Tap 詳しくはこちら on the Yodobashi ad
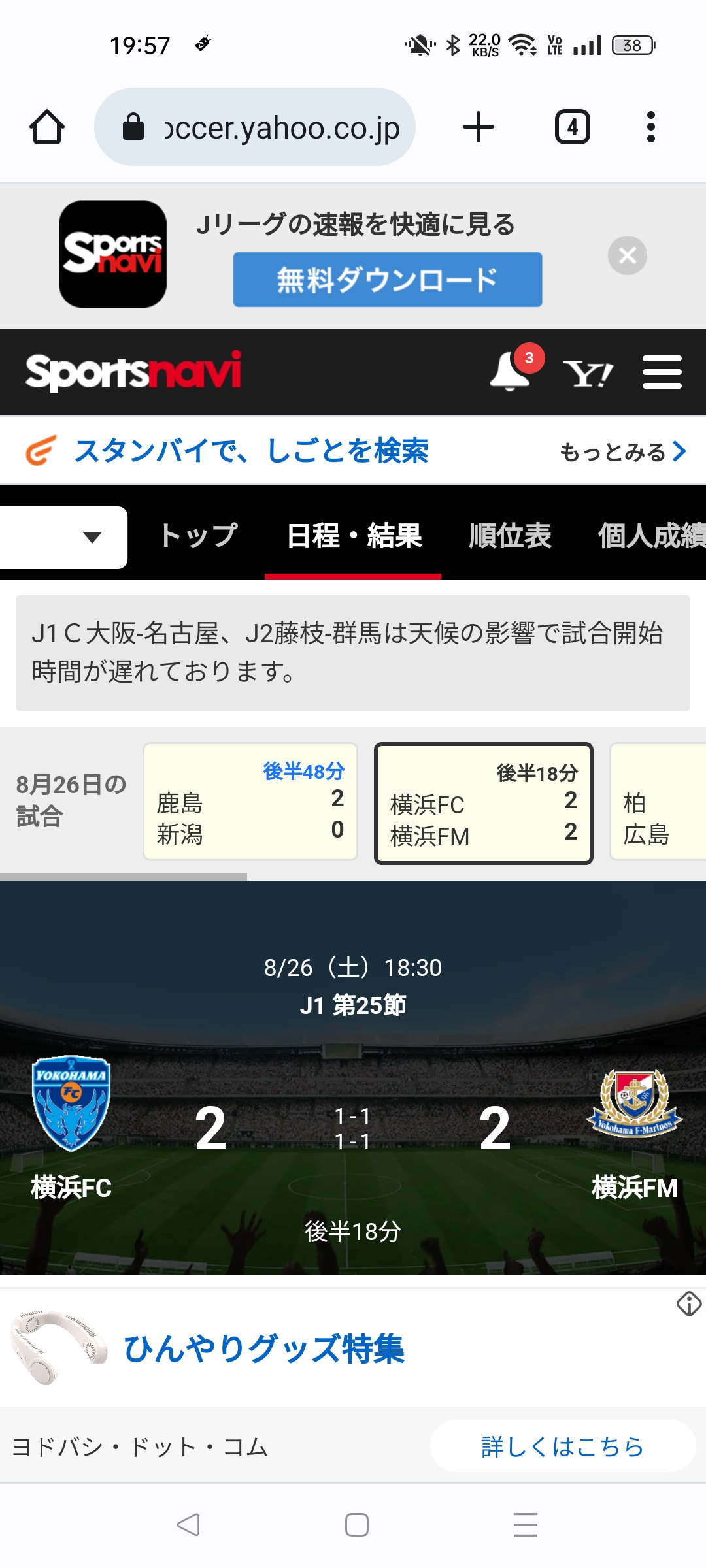 pos(562,1446)
